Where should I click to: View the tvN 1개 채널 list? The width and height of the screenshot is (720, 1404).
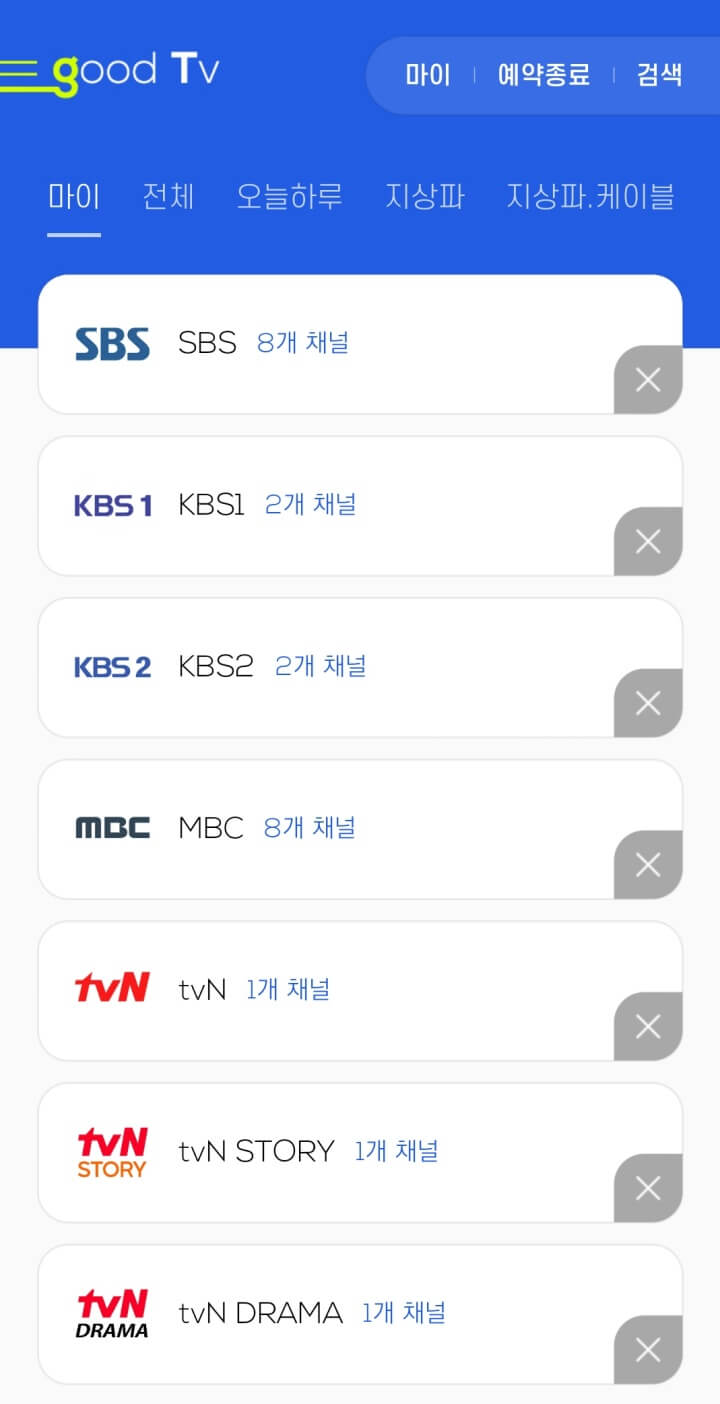287,989
